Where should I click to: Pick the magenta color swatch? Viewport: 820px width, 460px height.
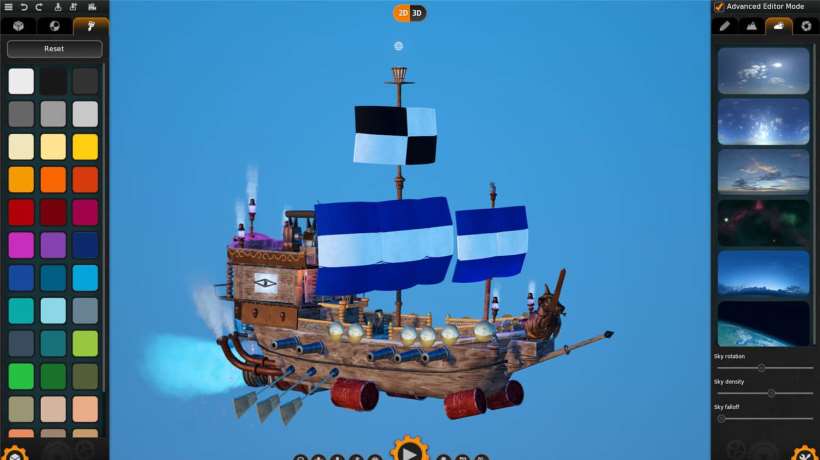21,245
